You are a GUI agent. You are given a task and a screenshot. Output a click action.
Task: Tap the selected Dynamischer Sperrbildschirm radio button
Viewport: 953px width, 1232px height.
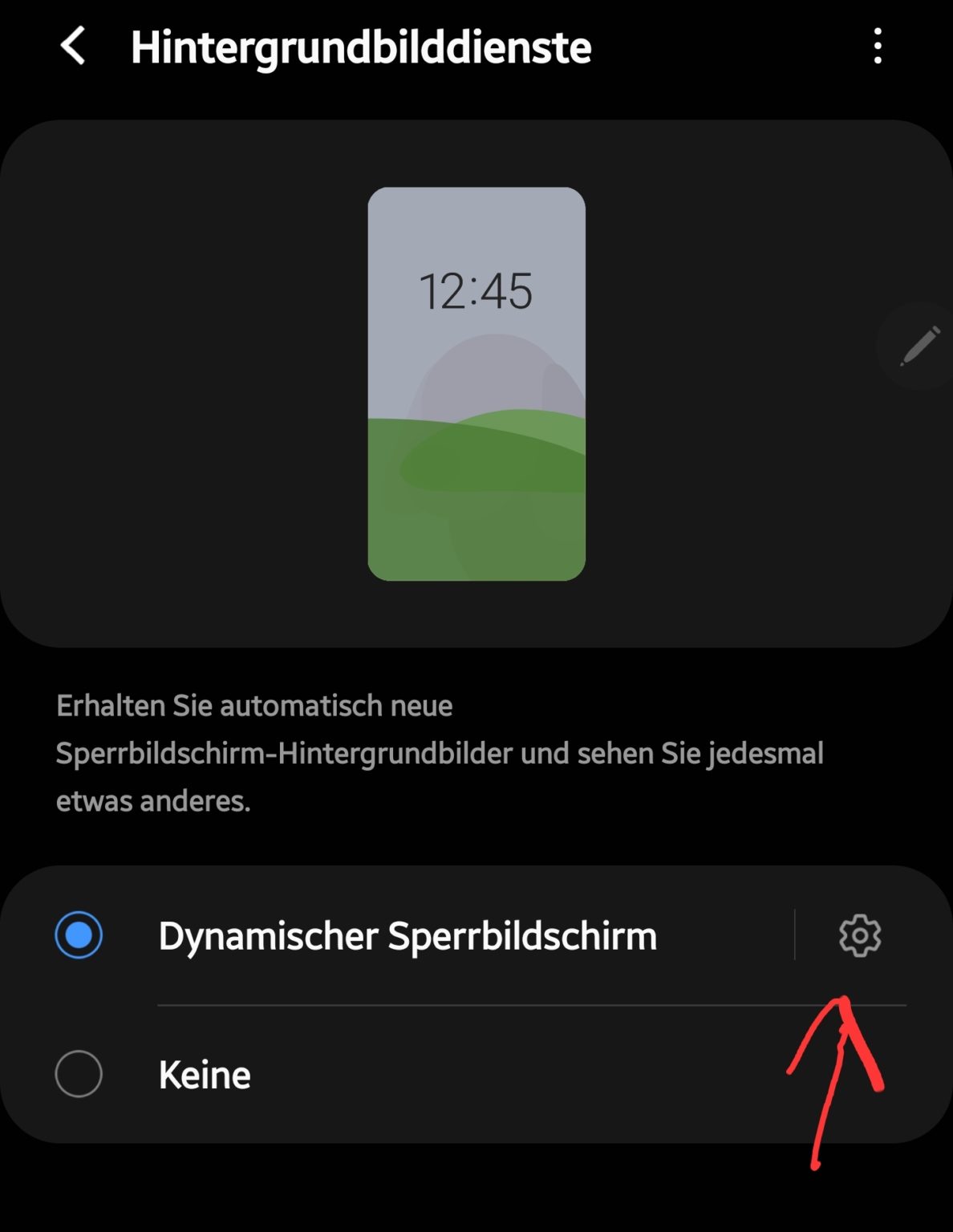78,934
